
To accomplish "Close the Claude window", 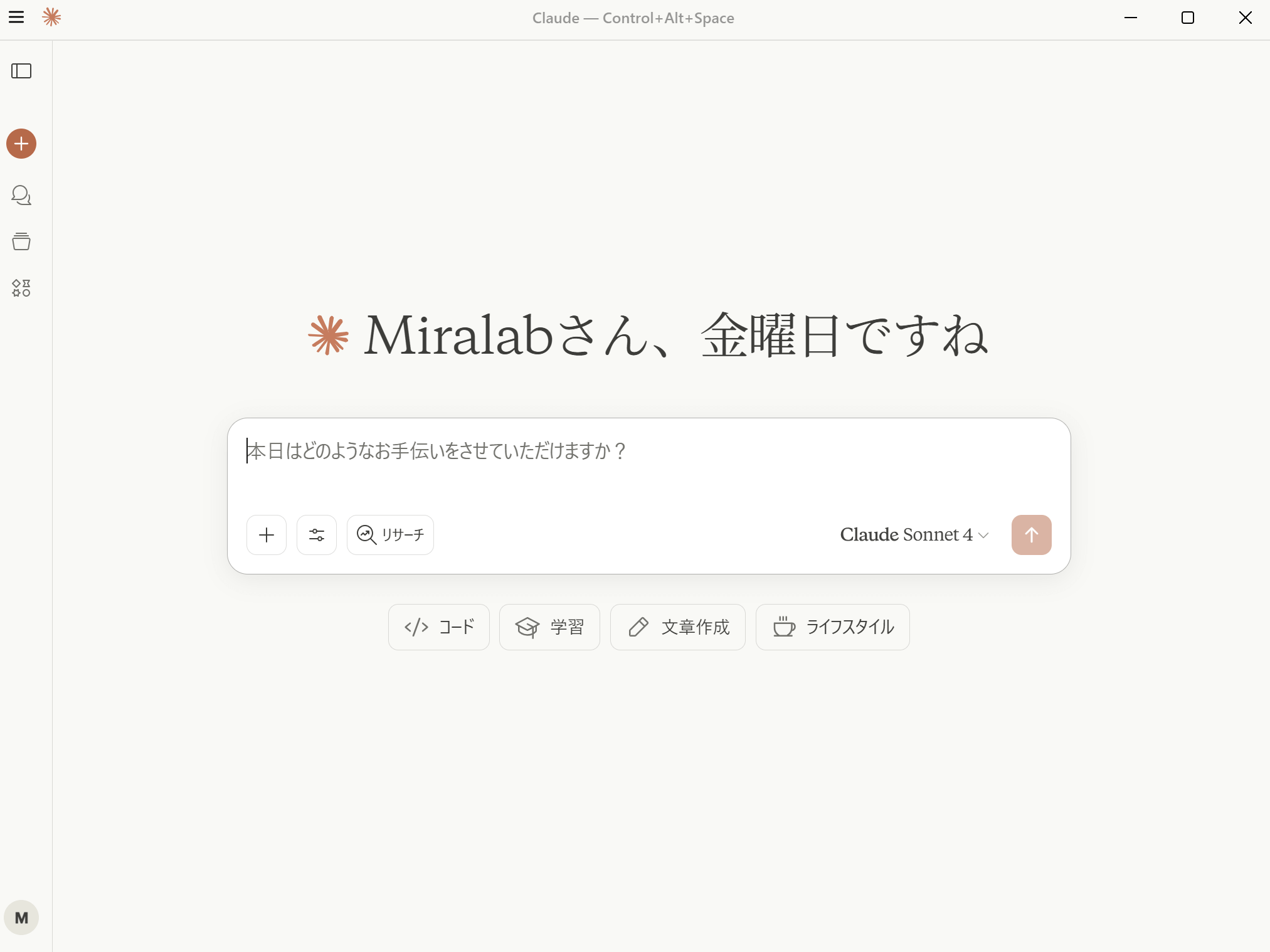I will [x=1246, y=18].
